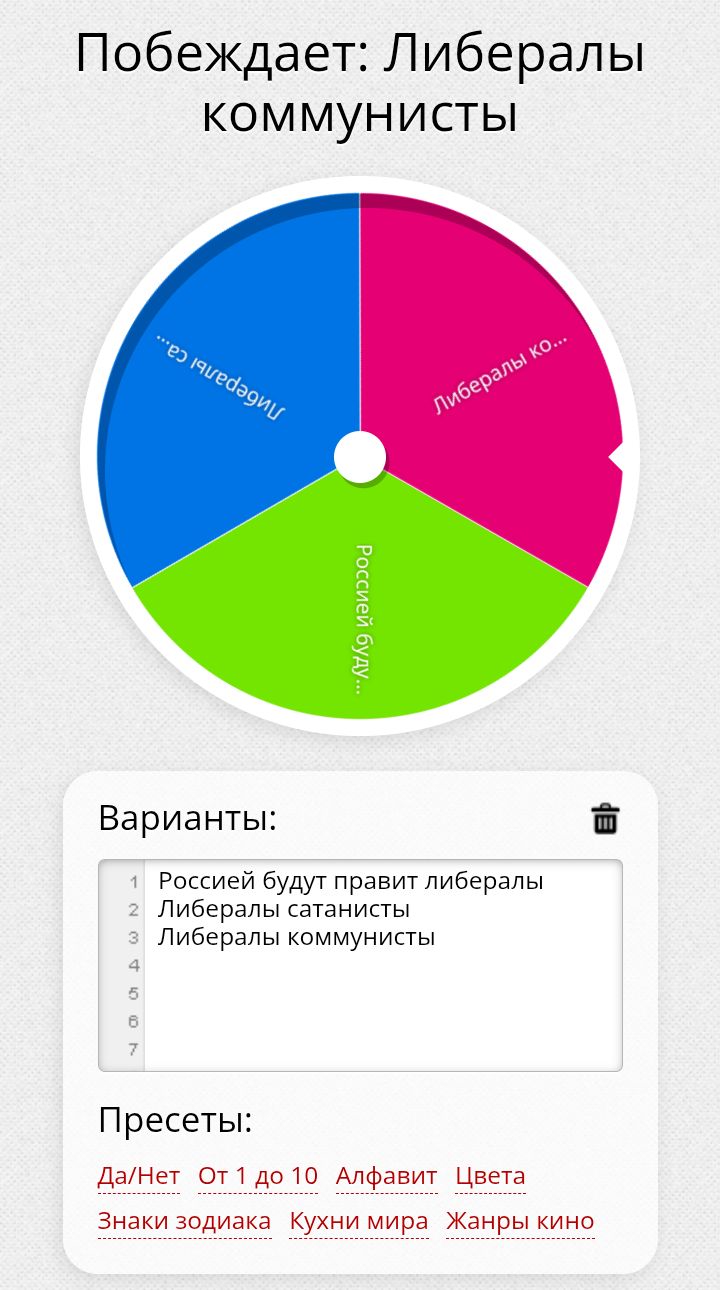
Task: Clear all variants with the trash icon
Action: tap(605, 818)
